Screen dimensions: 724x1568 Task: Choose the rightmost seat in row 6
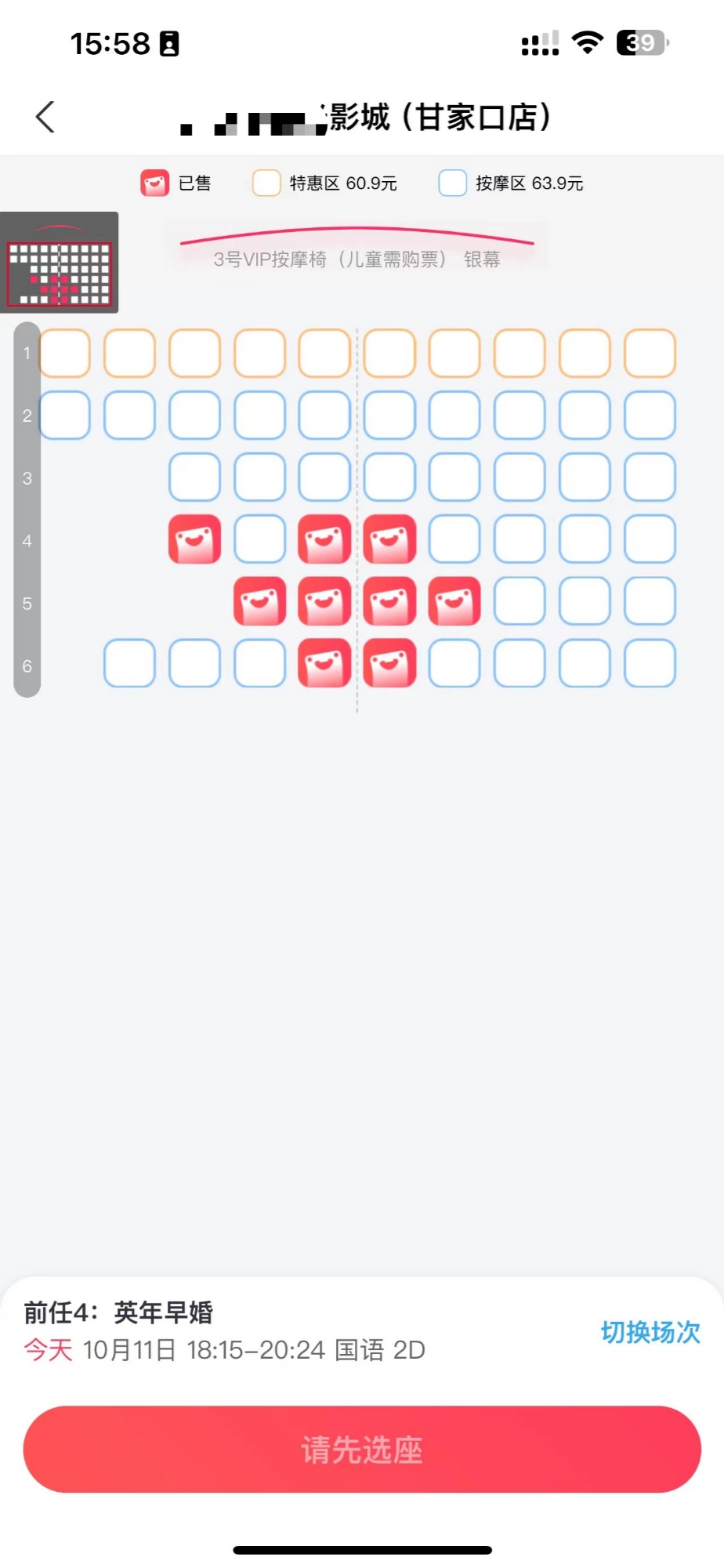[x=650, y=663]
